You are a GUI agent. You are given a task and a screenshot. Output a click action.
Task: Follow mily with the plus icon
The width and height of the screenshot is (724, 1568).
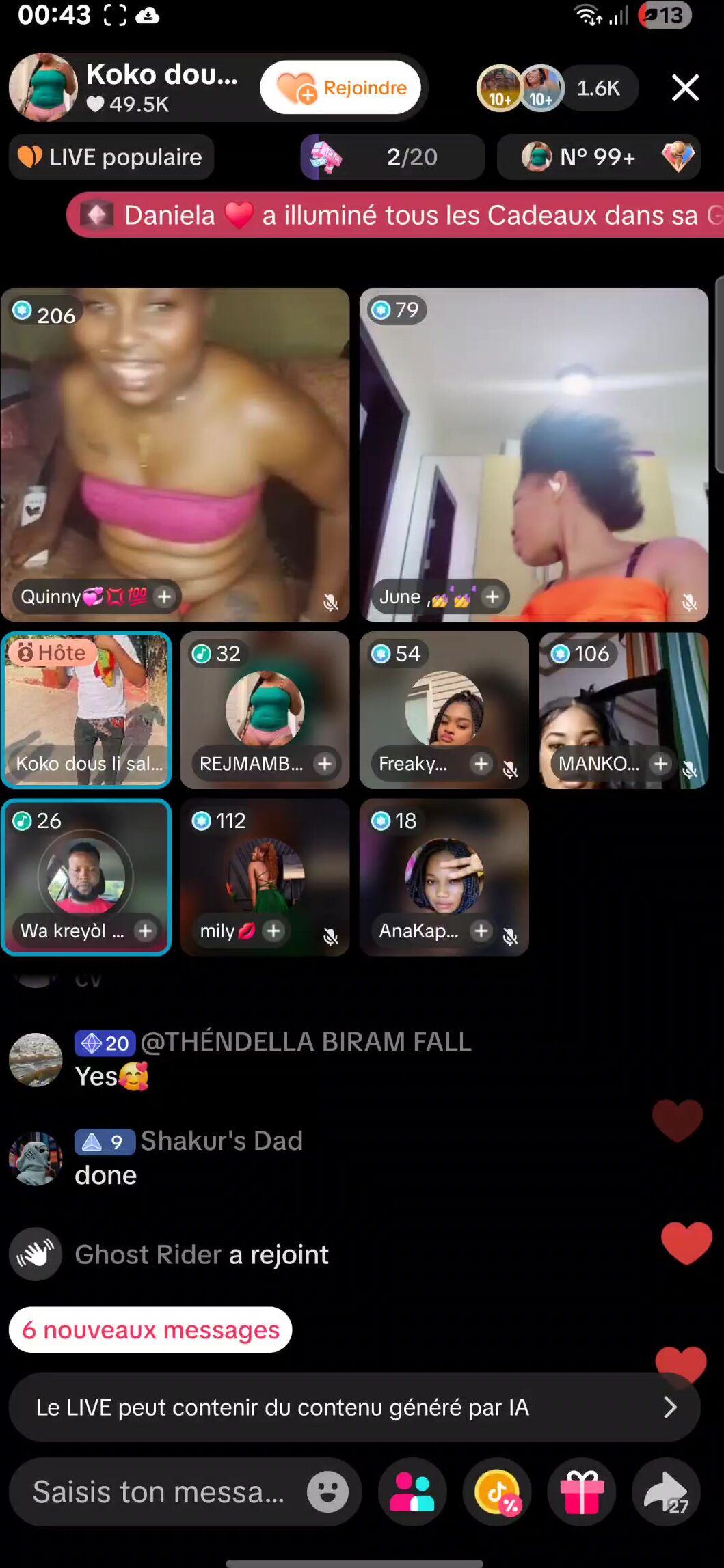tap(273, 931)
